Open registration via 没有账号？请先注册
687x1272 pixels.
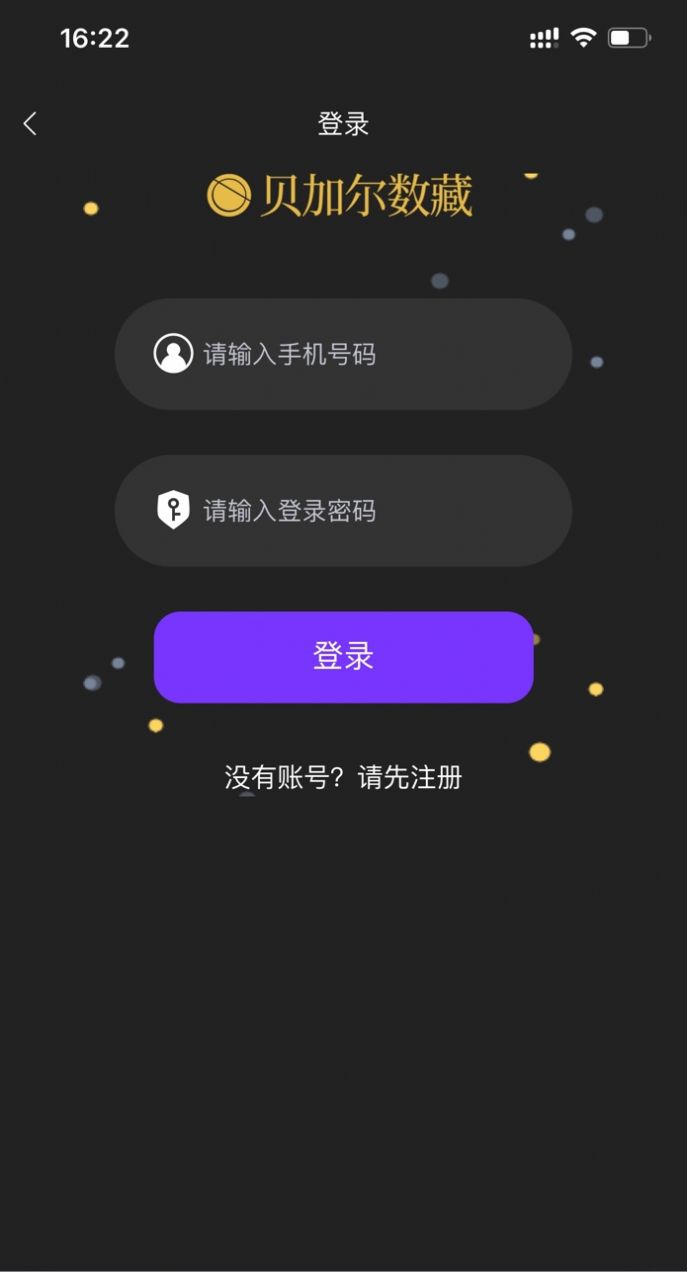(x=343, y=777)
